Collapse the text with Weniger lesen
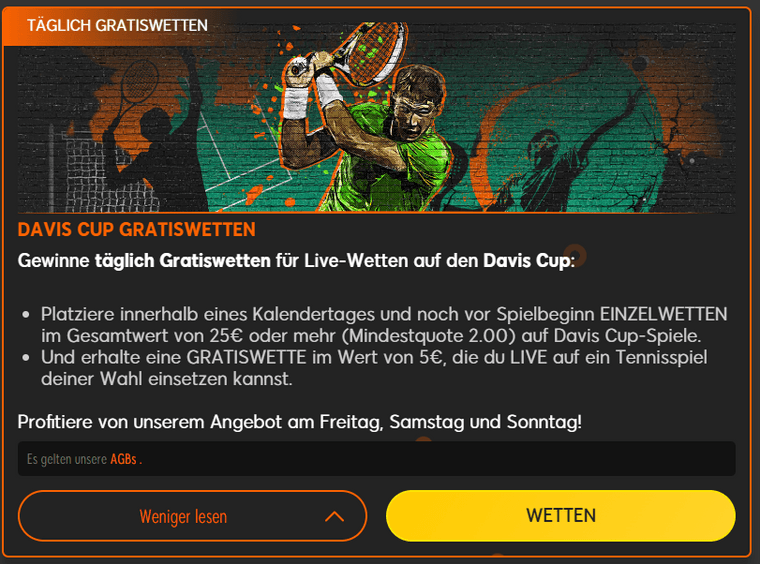Screen dimensions: 760x564 pos(192,516)
